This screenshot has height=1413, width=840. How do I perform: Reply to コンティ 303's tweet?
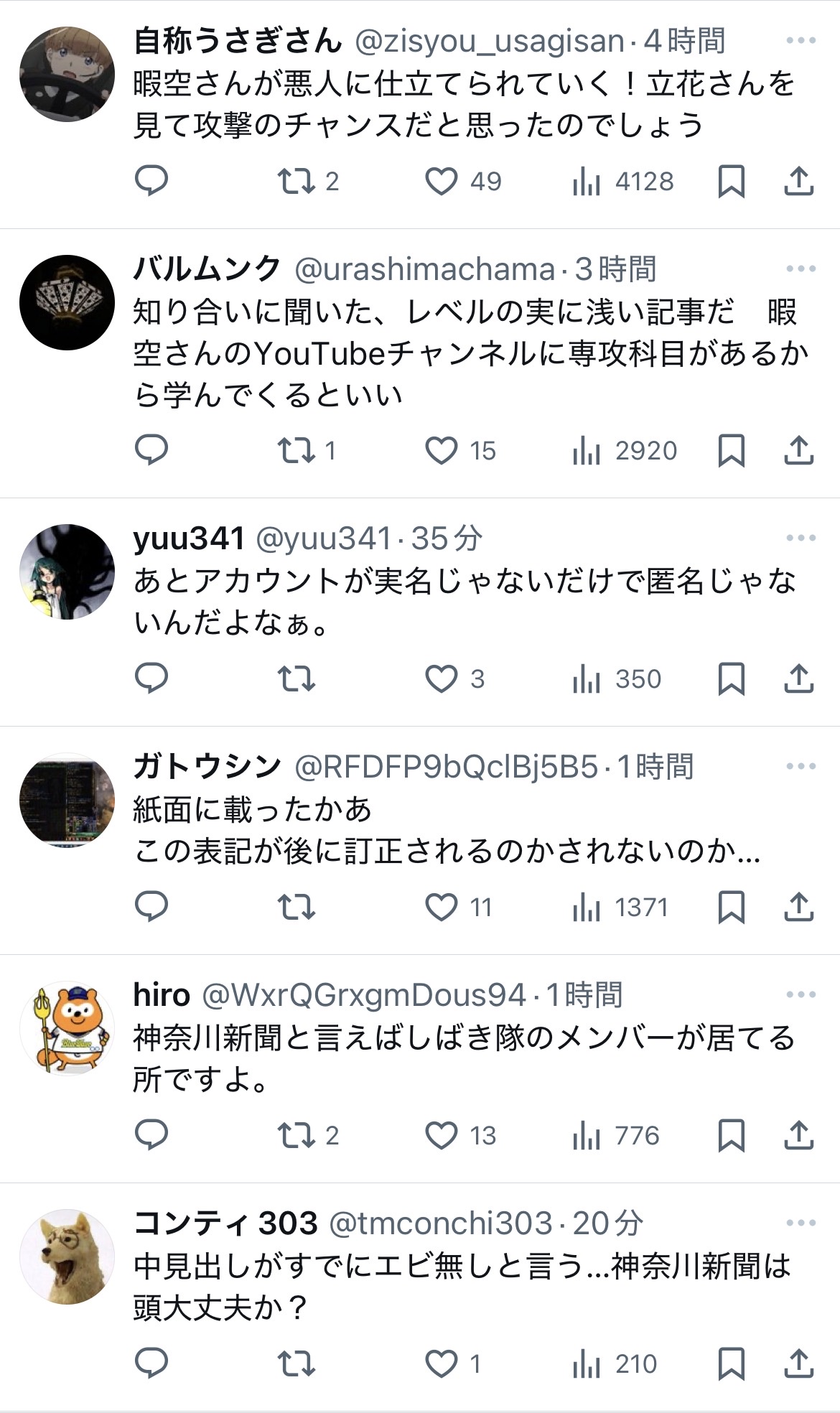[x=151, y=1363]
